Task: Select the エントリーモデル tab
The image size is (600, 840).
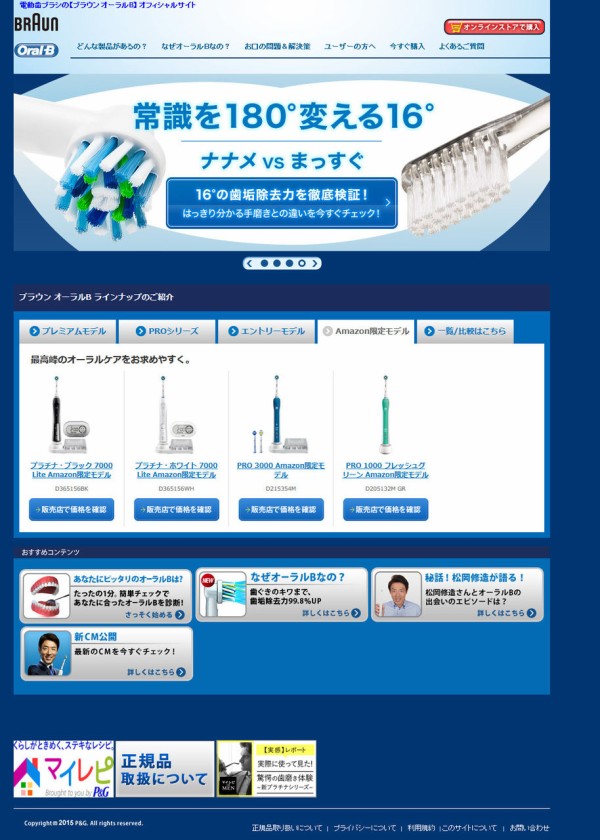Action: coord(265,331)
